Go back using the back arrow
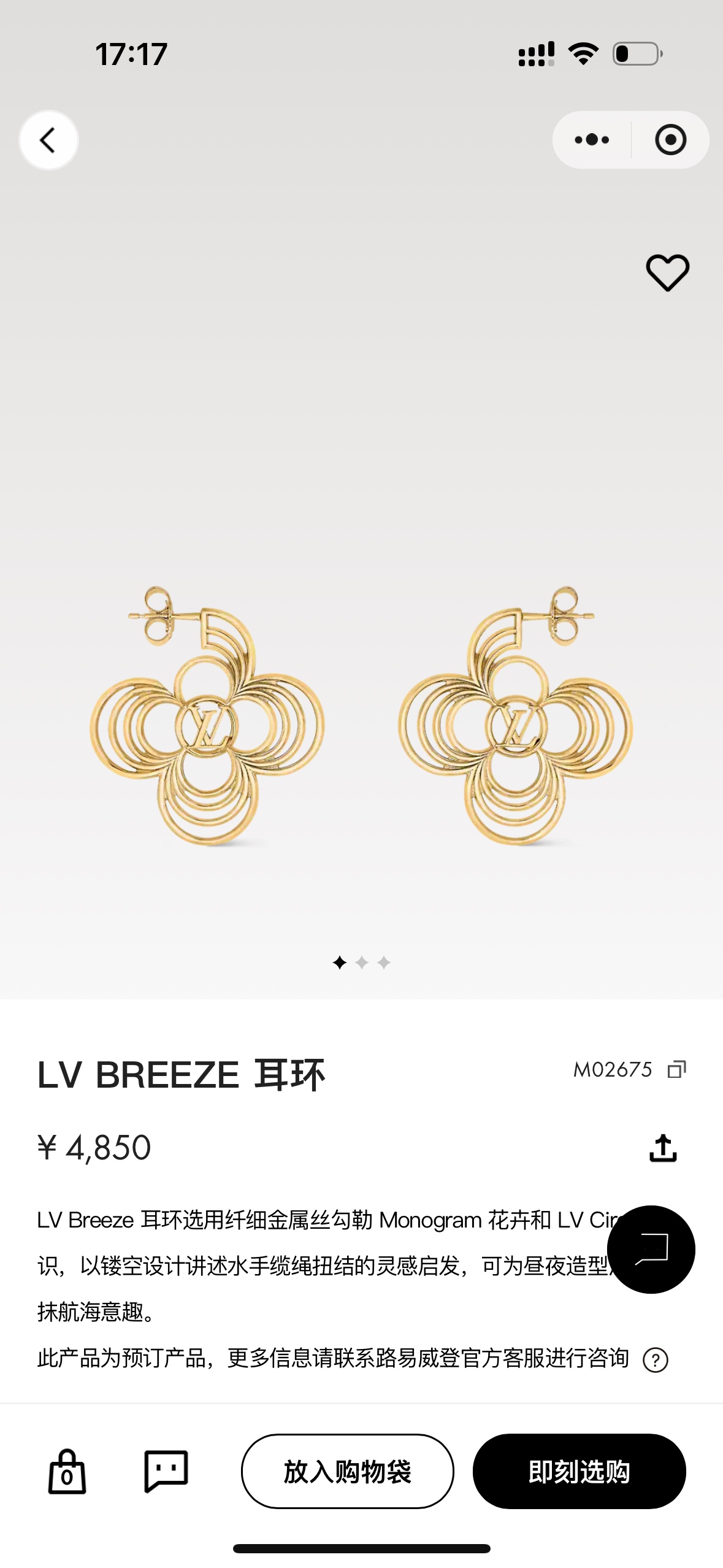The image size is (723, 1568). tap(48, 139)
